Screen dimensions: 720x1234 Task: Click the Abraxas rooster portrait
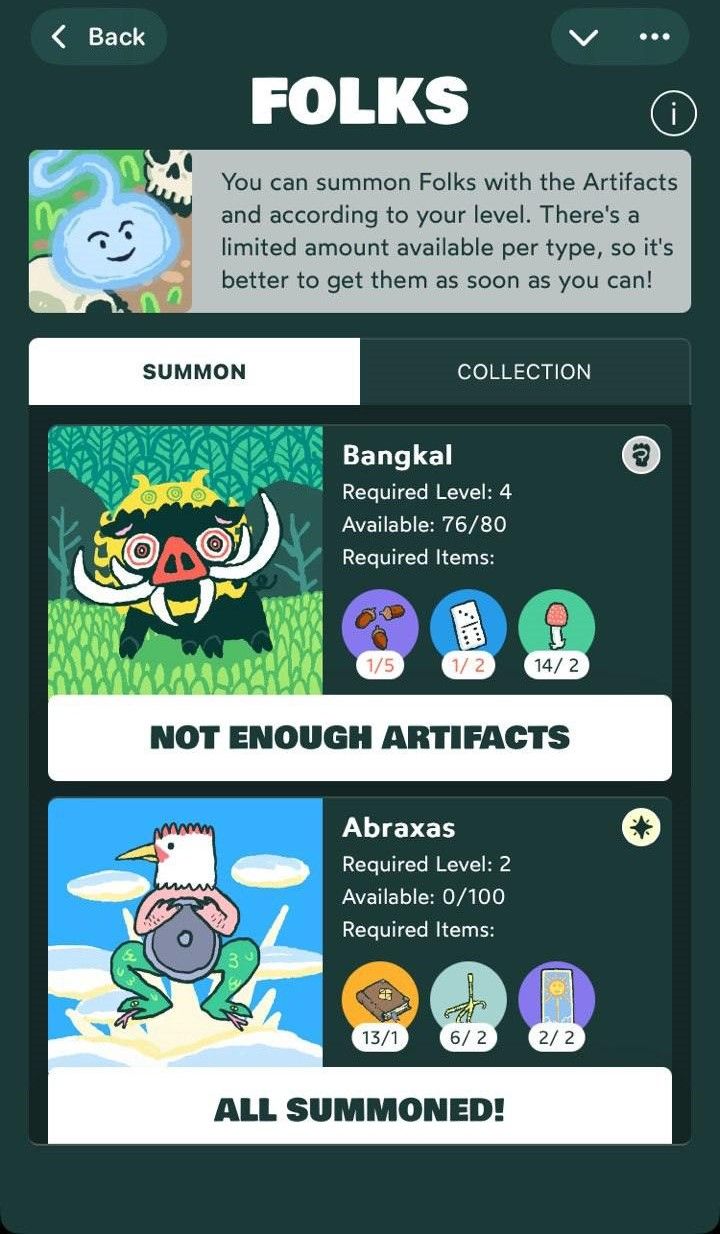[x=185, y=930]
